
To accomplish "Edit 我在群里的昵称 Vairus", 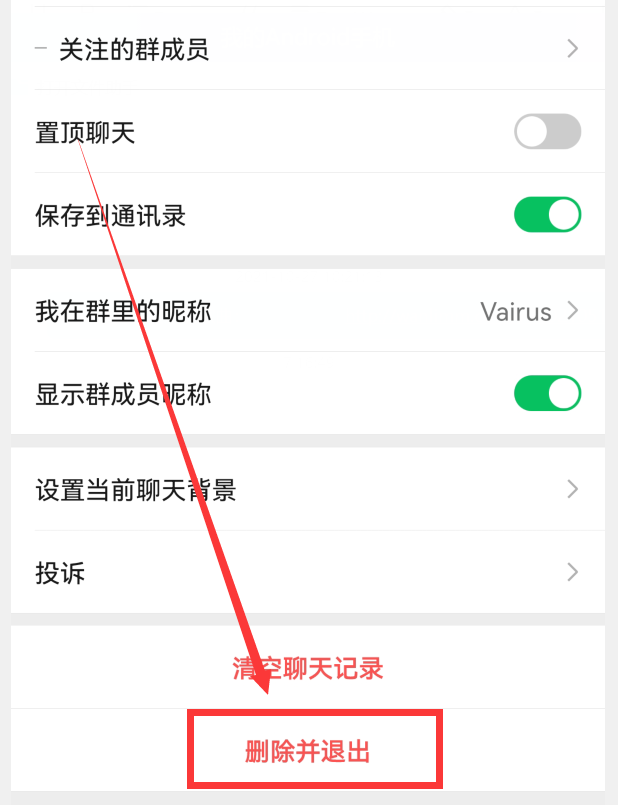I will [308, 311].
